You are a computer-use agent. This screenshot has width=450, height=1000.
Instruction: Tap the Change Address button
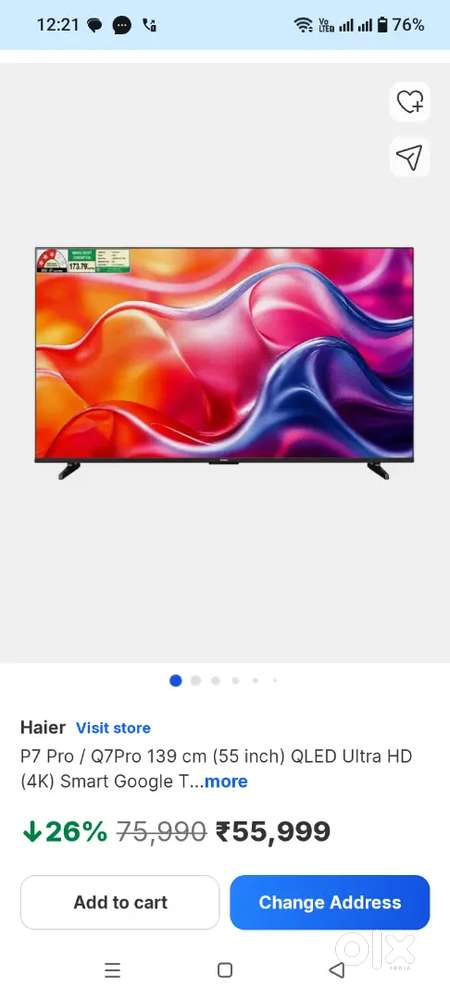click(330, 902)
